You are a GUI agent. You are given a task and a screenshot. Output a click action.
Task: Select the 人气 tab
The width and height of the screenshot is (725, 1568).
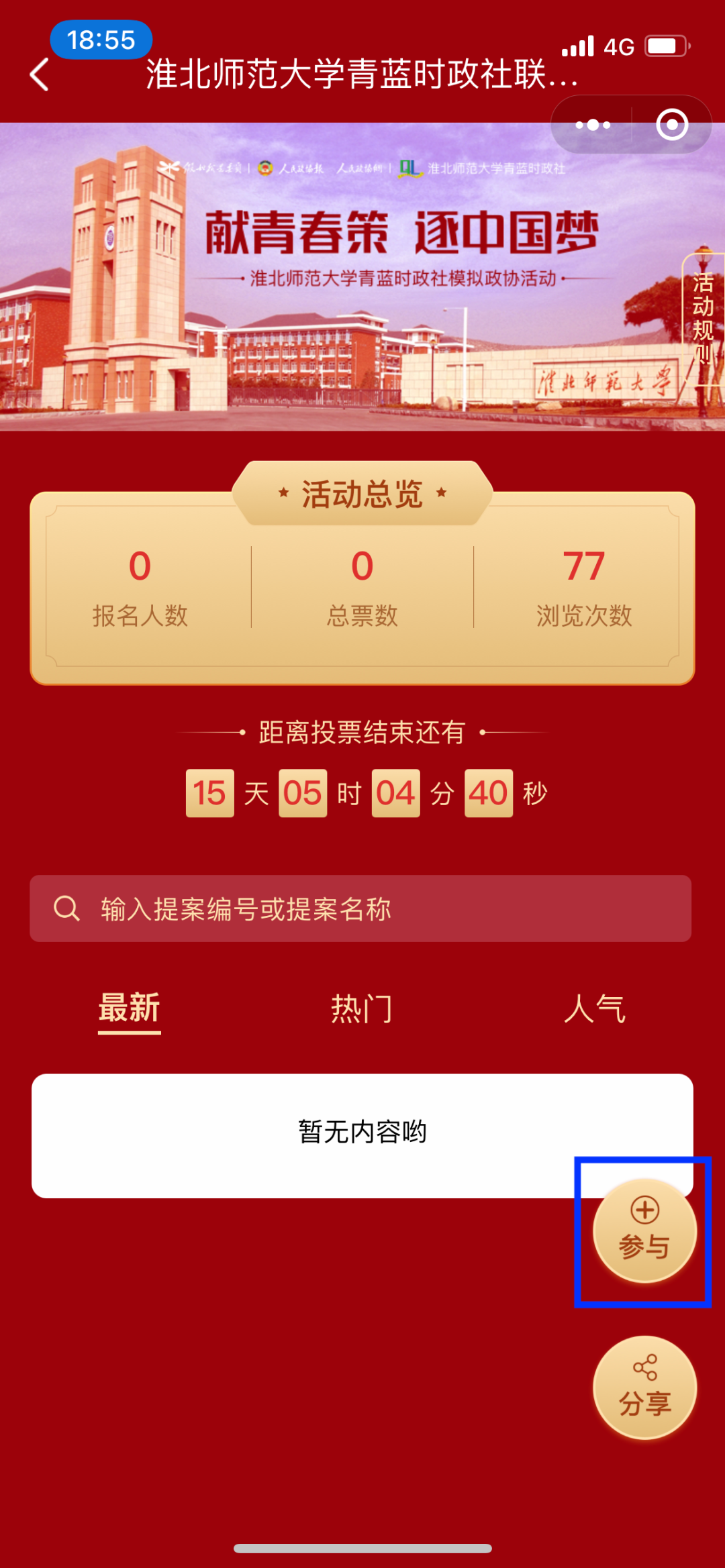point(595,1009)
